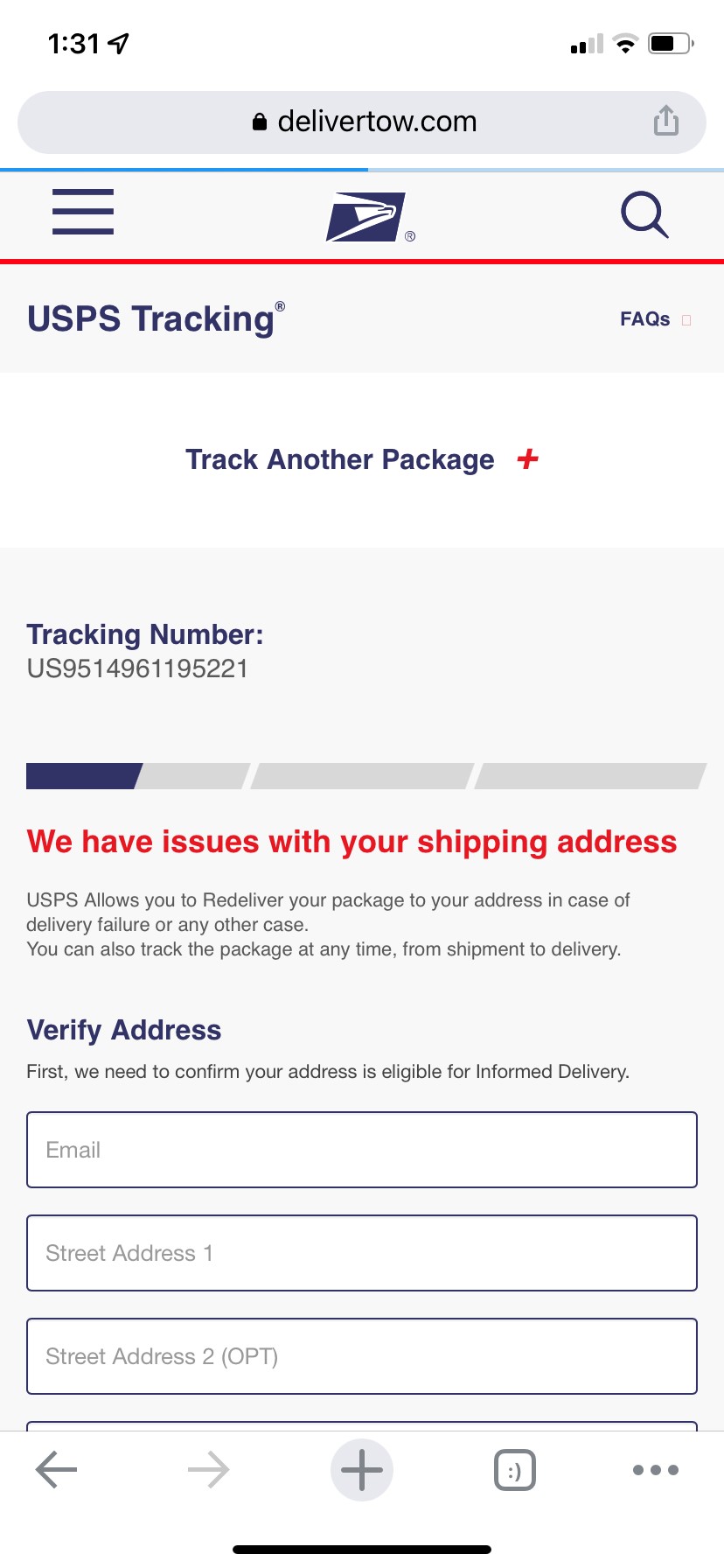Screen dimensions: 724x1568
Task: Open the browser's three-dot menu
Action: point(656,1470)
